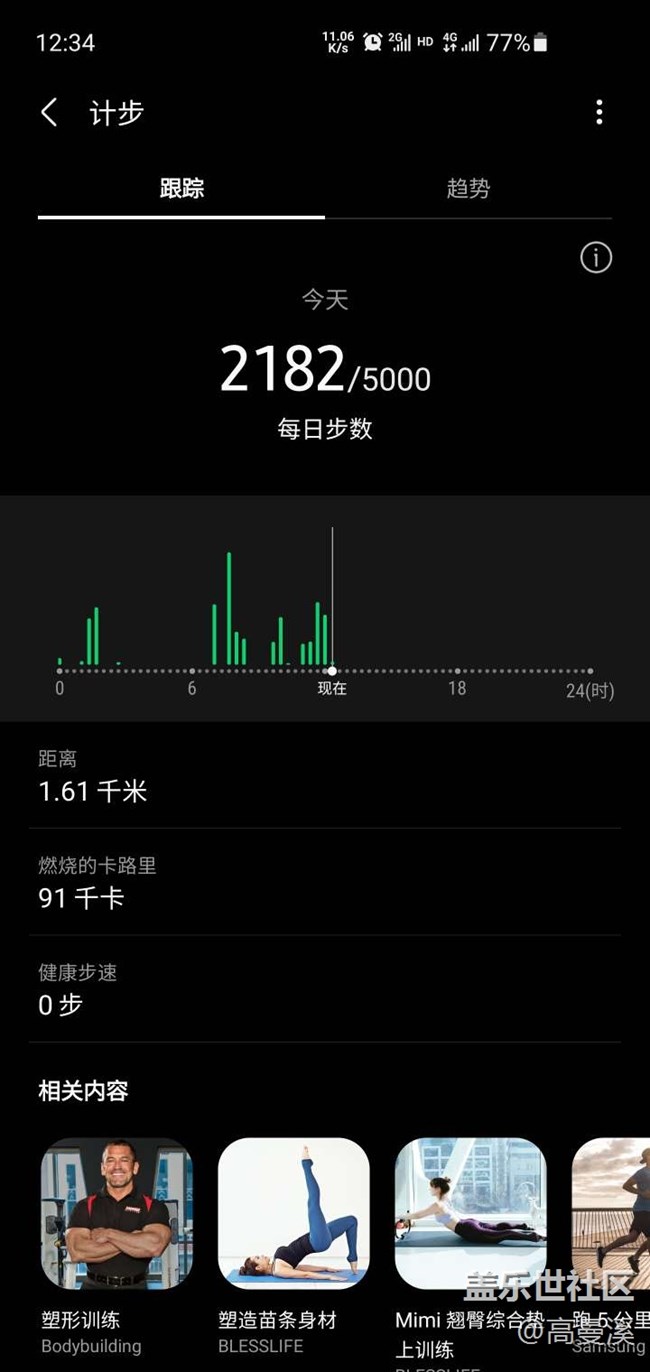Open the info icon for step details
Screen dimensions: 650x1372
(596, 258)
